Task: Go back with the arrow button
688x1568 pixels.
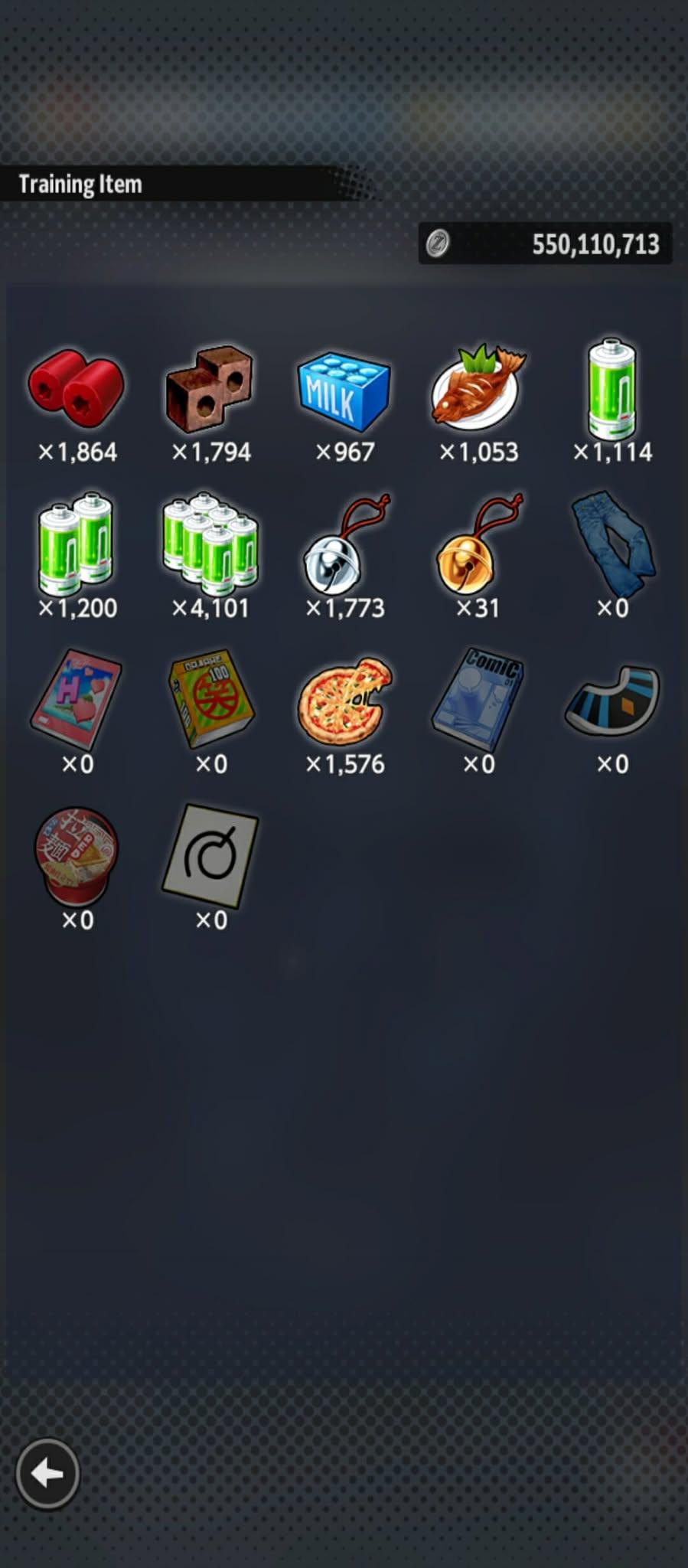Action: point(47,1473)
